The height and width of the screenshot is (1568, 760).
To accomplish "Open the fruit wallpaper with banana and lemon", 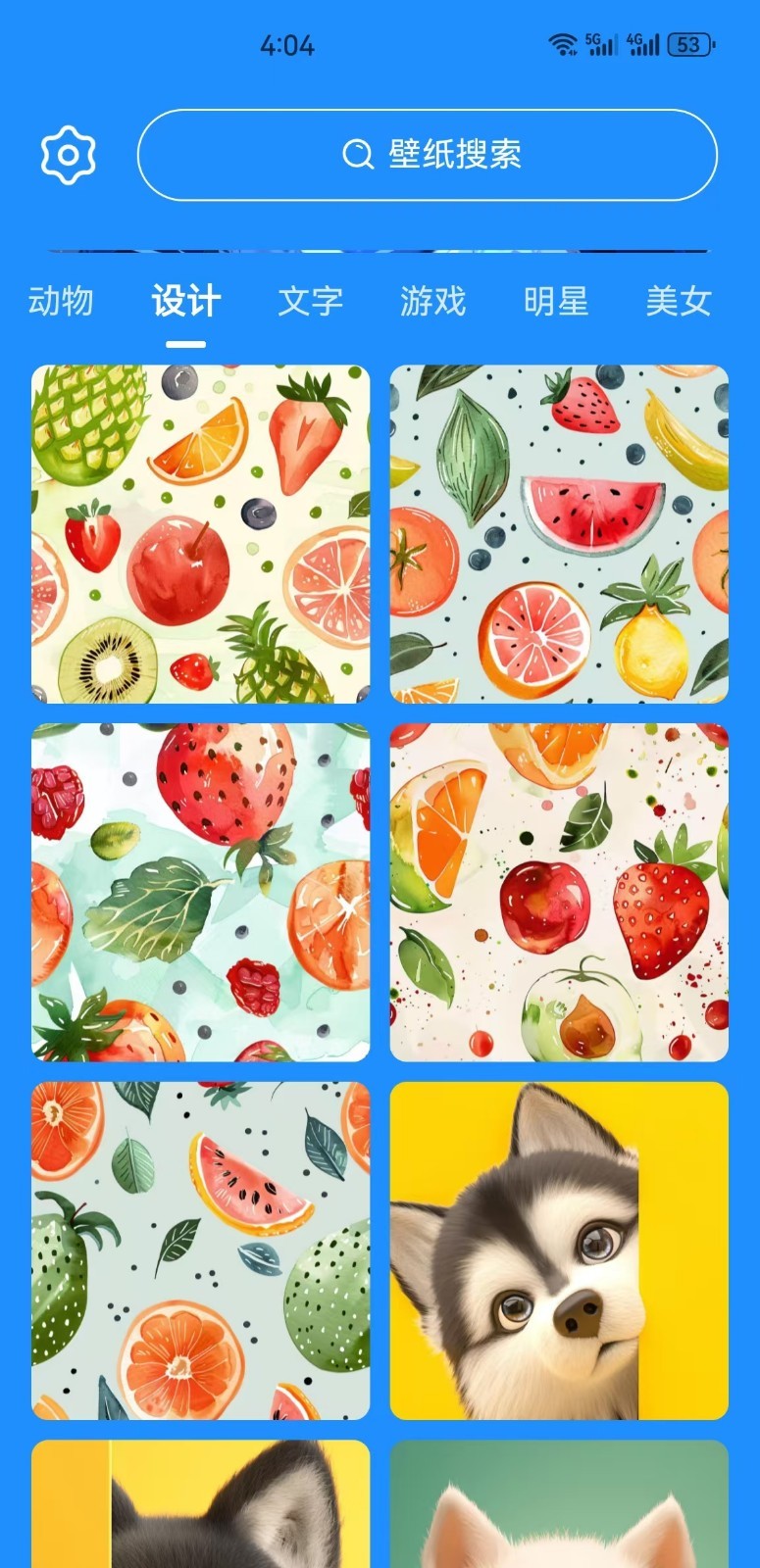I will (559, 534).
